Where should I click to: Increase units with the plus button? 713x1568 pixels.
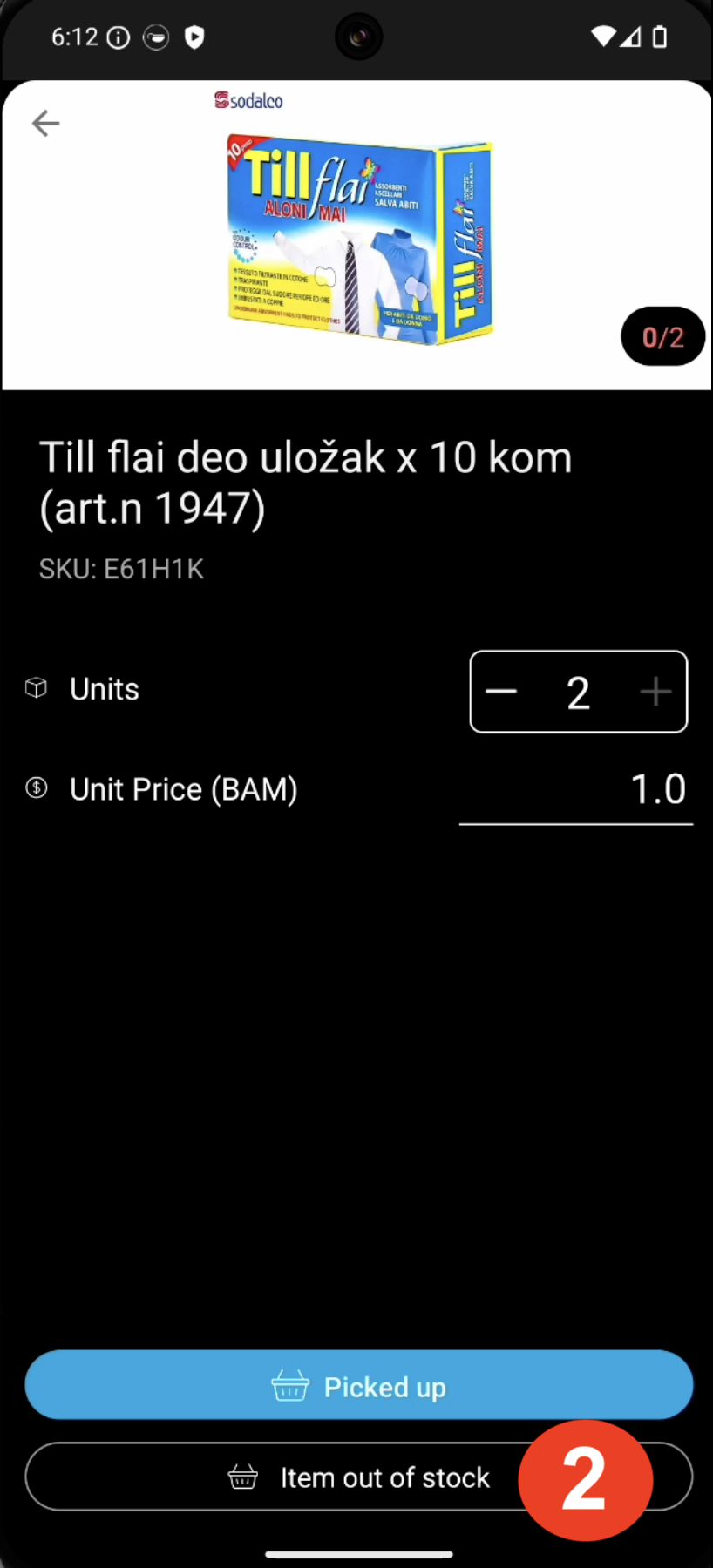[x=655, y=692]
